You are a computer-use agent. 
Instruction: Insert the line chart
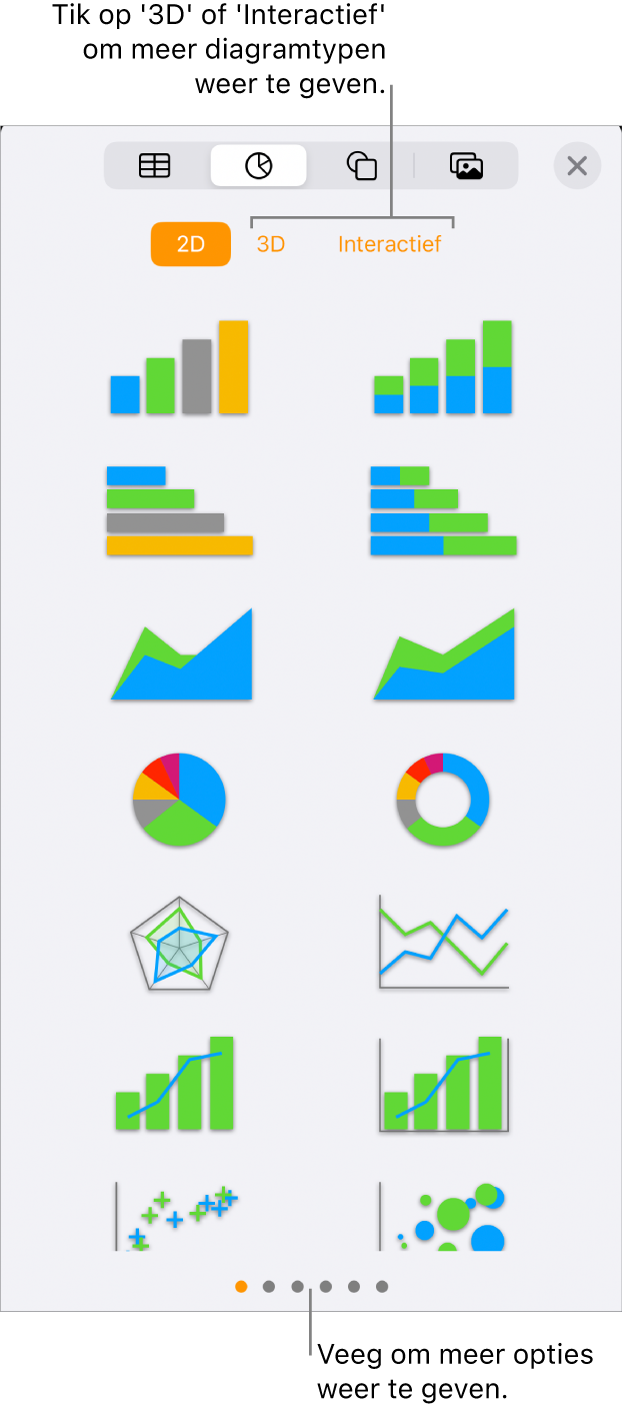(x=443, y=943)
